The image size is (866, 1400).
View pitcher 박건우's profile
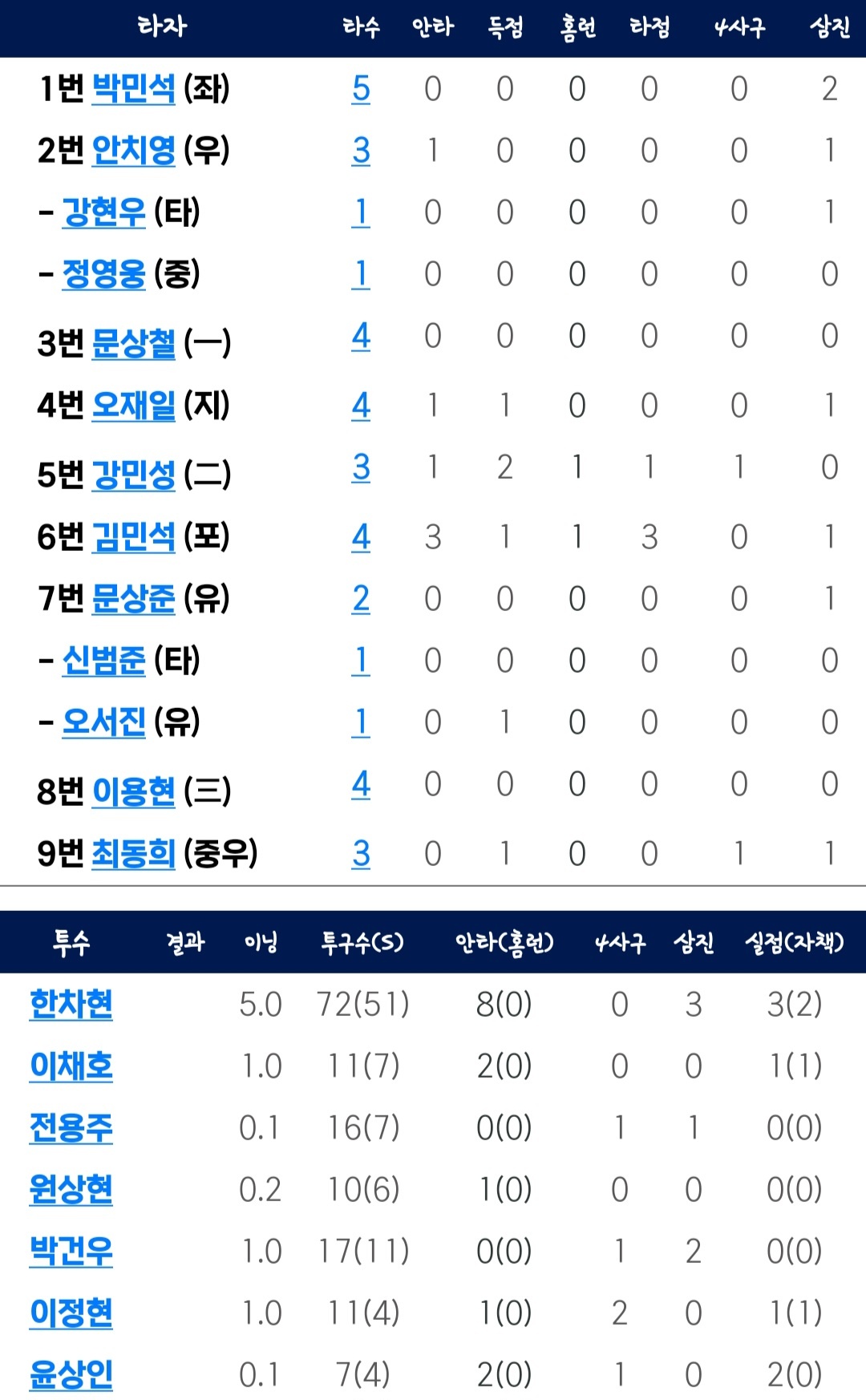pos(71,1251)
